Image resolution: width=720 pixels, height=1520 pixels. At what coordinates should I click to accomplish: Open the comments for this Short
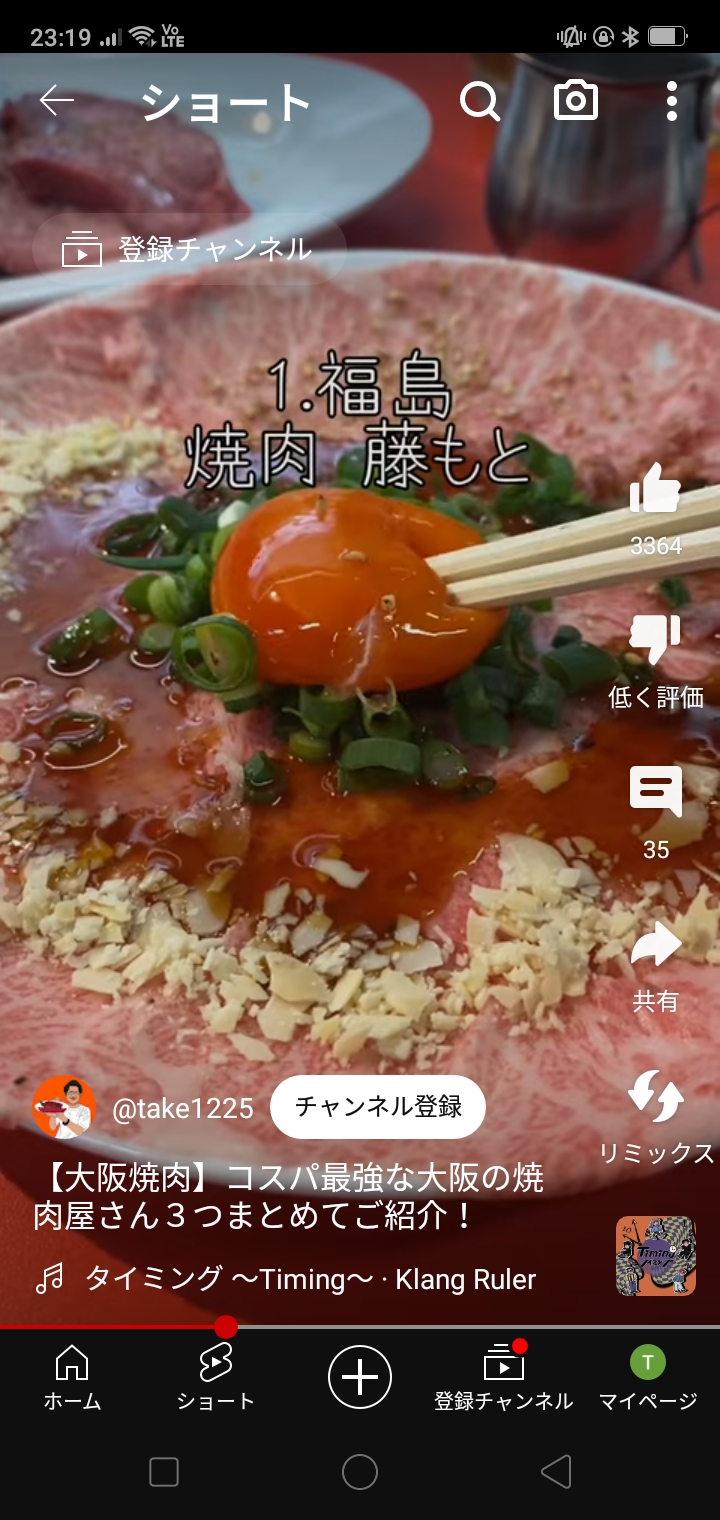click(656, 792)
